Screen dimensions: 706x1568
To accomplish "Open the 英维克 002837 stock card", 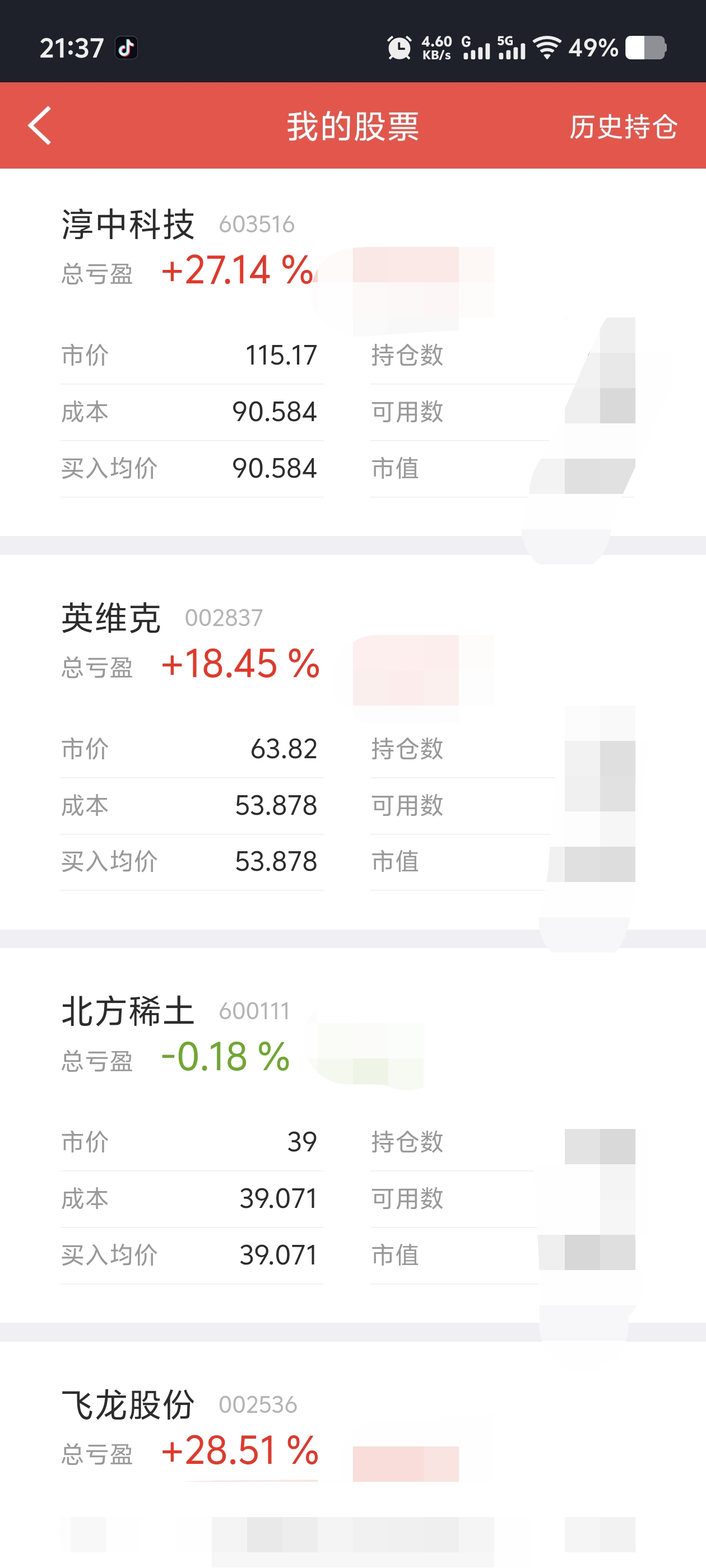I will pyautogui.click(x=352, y=742).
